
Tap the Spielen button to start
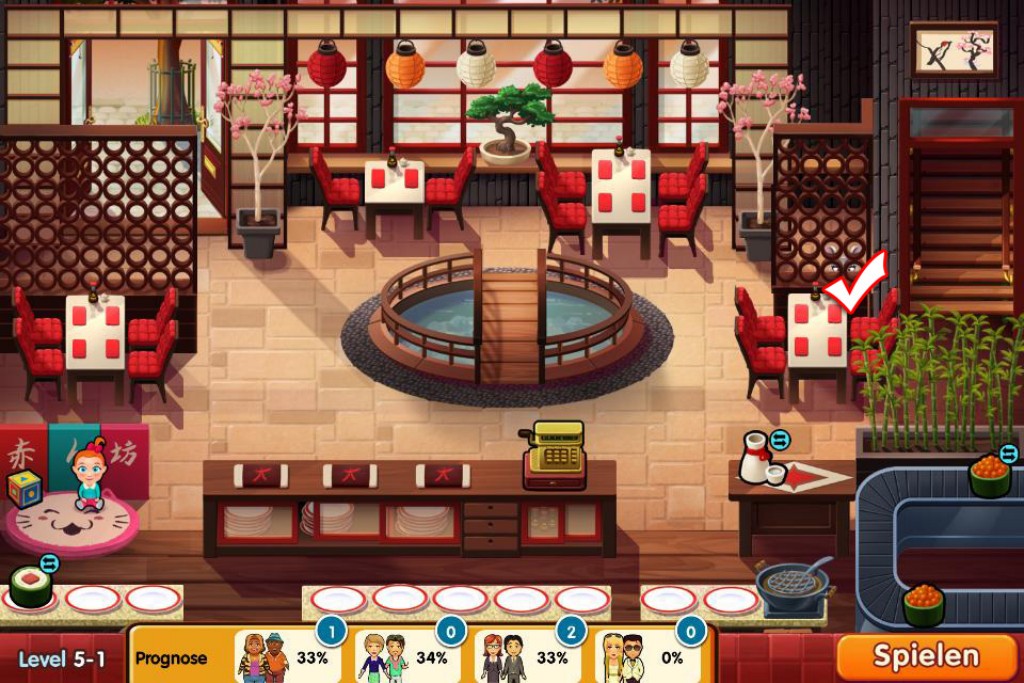coord(925,656)
